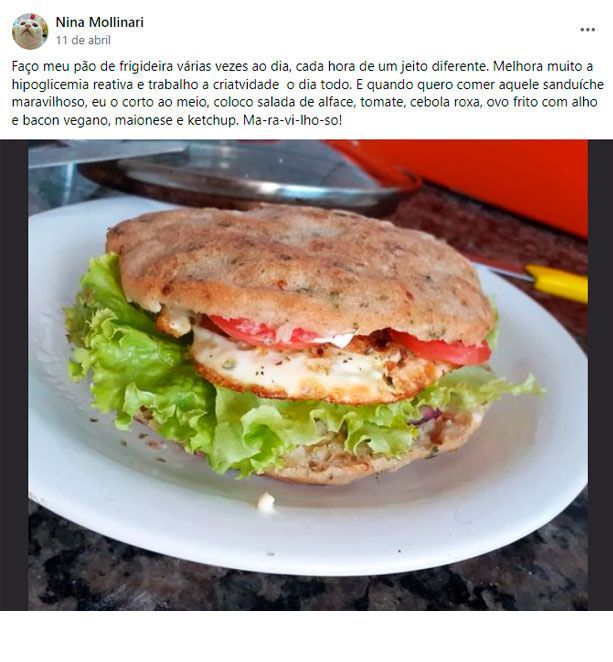Open the post's three-dot options menu
Viewport: 613px width, 662px height.
coord(587,30)
